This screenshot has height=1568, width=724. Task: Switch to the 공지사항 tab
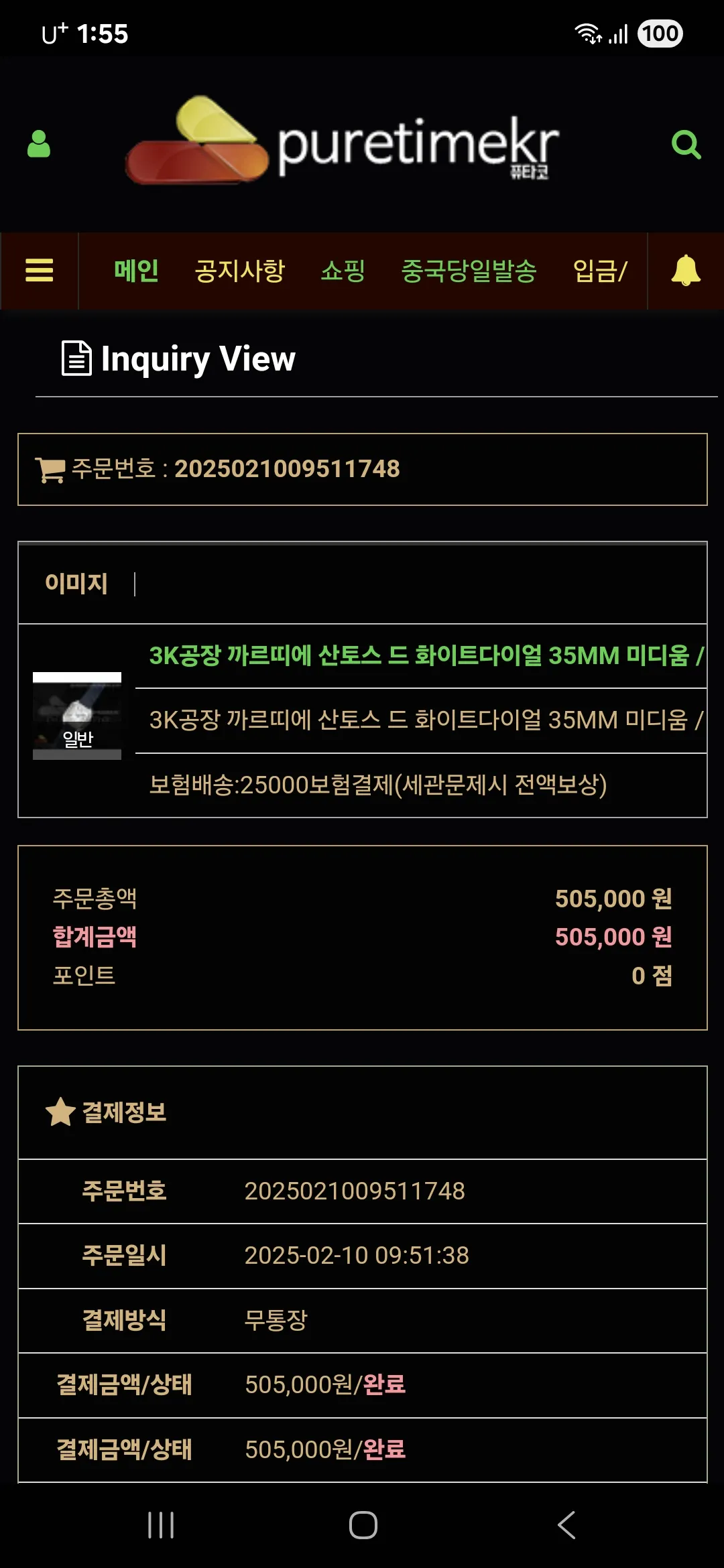[x=239, y=271]
